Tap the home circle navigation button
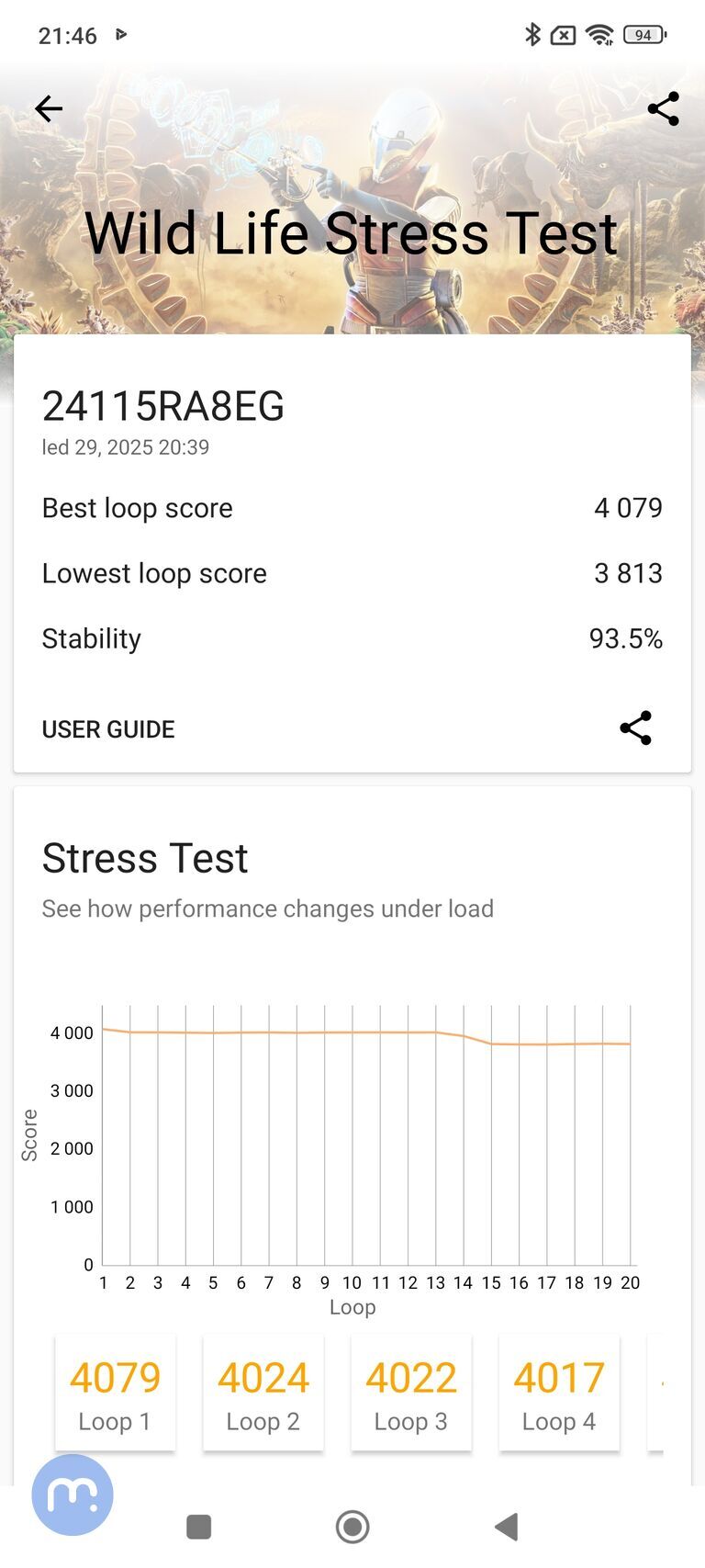The height and width of the screenshot is (1568, 705). (352, 1527)
